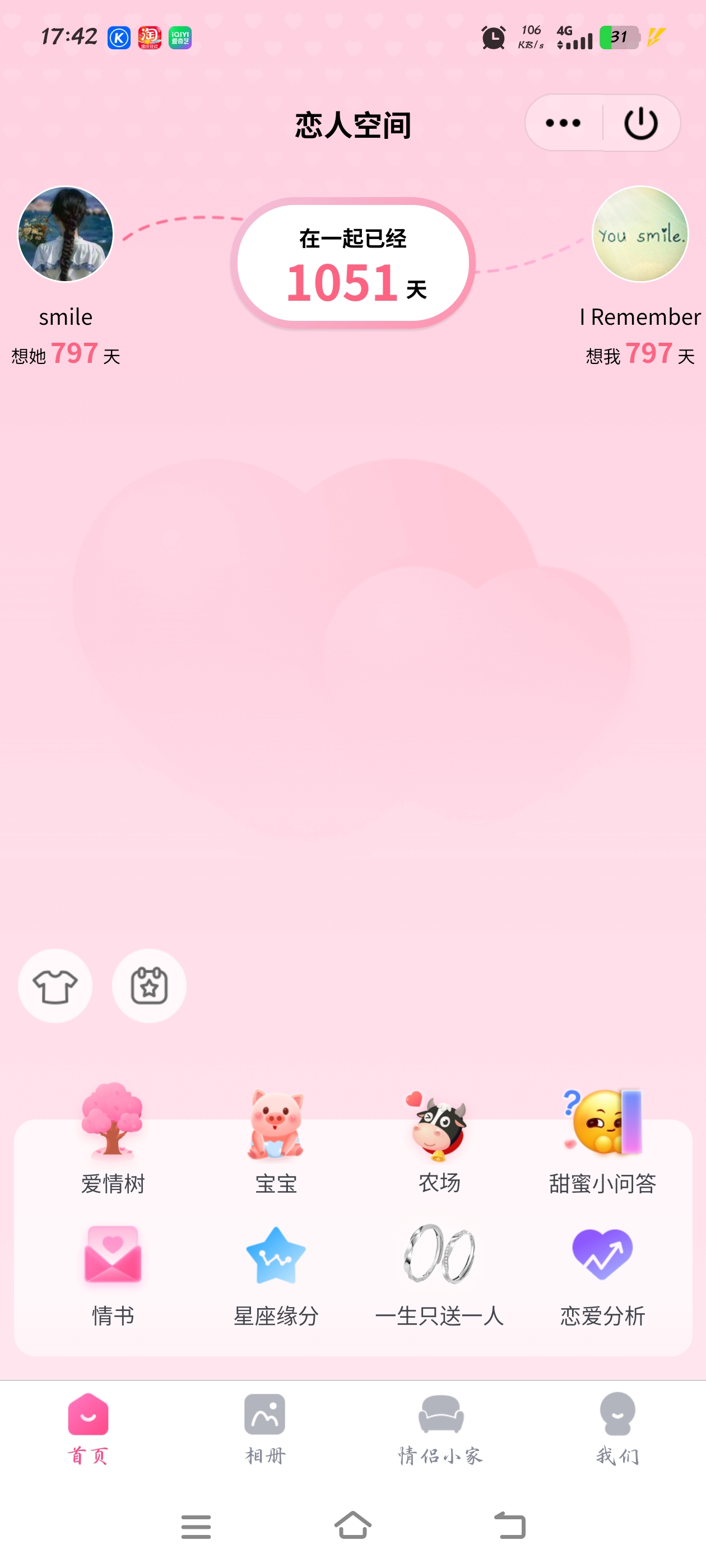Open the anniversary calendar icon

click(149, 986)
